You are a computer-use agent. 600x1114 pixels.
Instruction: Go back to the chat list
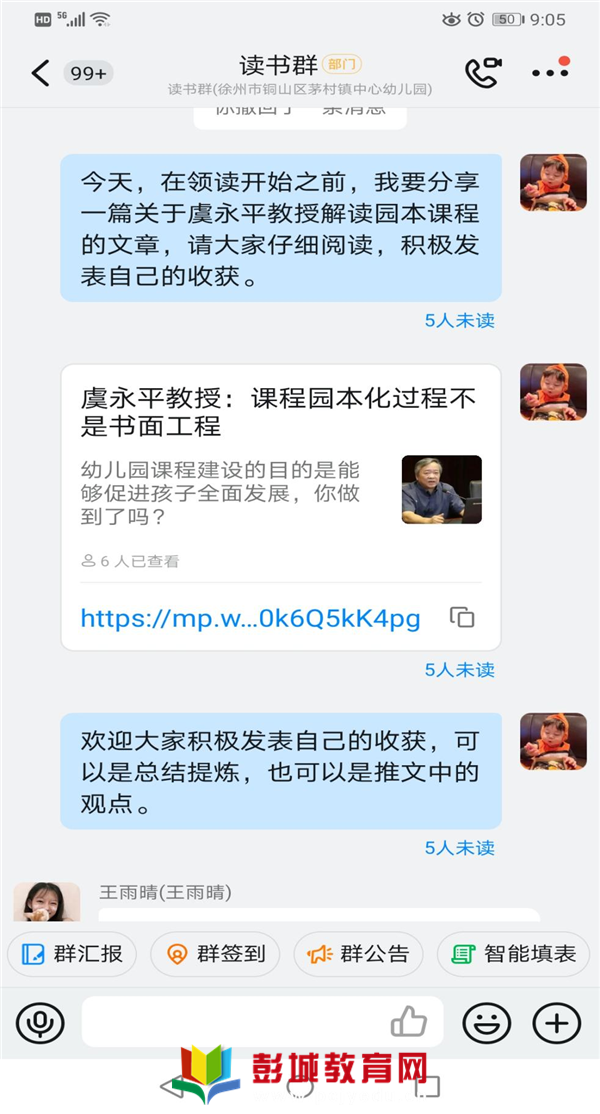point(40,73)
